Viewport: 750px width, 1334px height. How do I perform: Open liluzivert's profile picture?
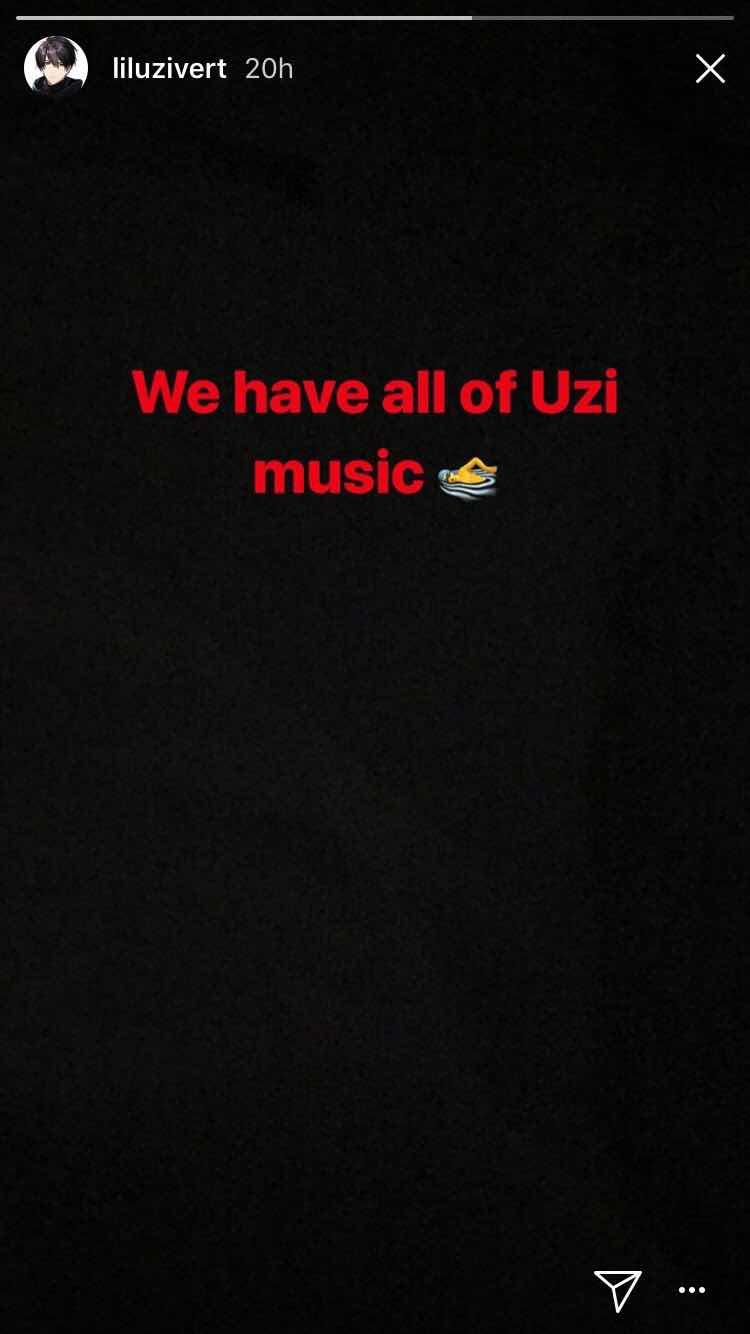pyautogui.click(x=56, y=68)
